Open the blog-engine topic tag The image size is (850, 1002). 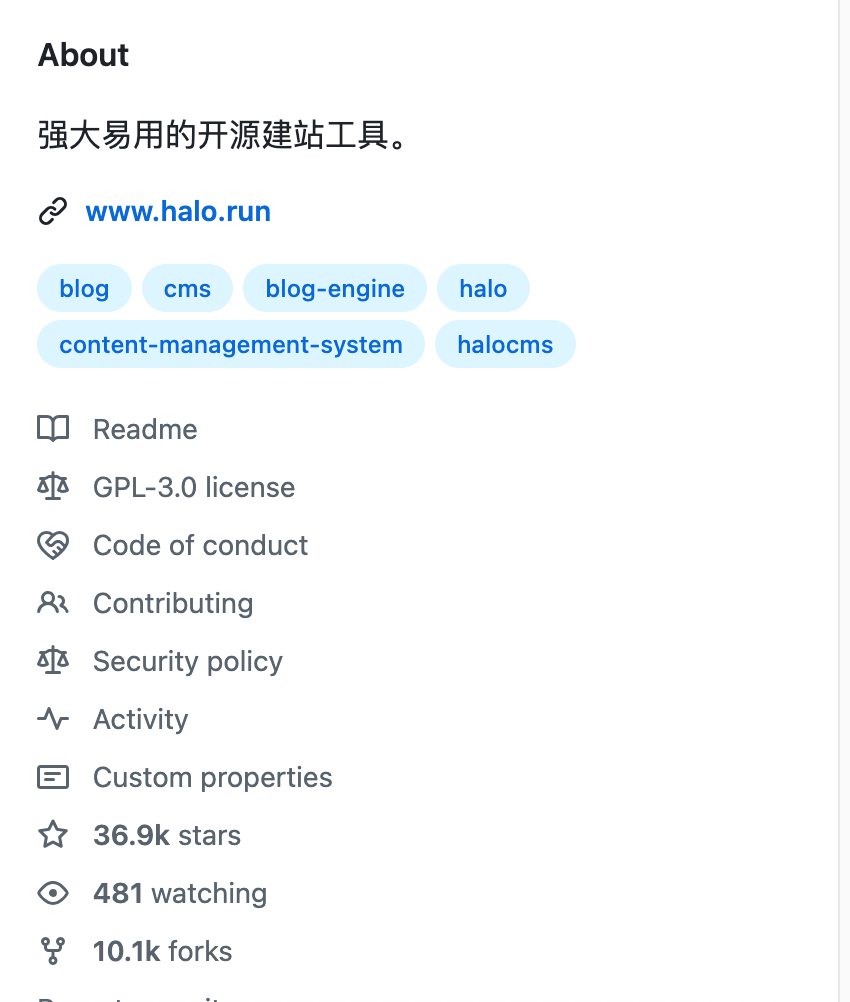[335, 289]
